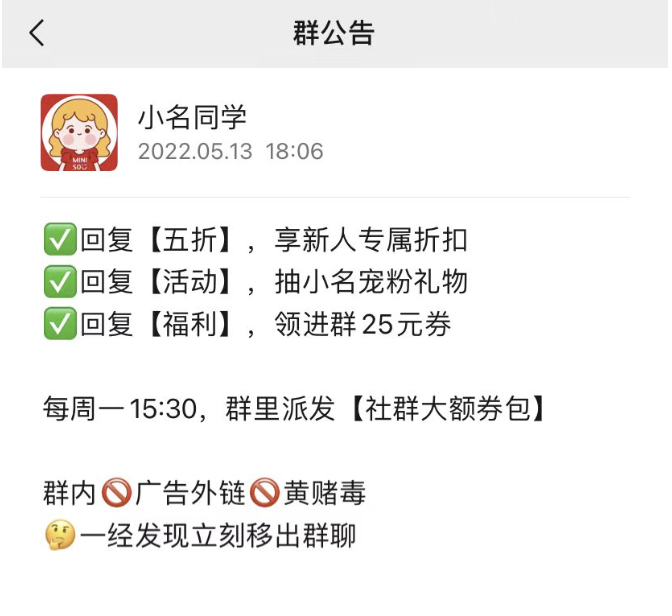This screenshot has height=616, width=672.
Task: Go back from the 群公告 page
Action: coord(37,33)
